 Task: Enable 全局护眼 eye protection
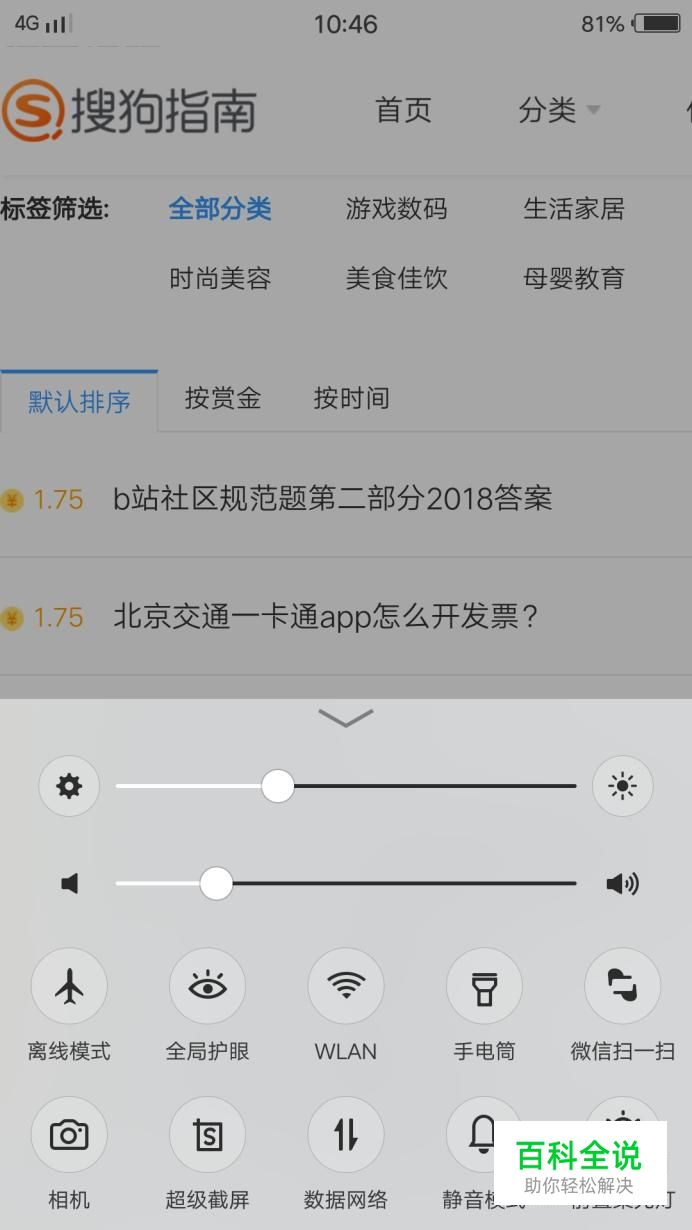[207, 987]
